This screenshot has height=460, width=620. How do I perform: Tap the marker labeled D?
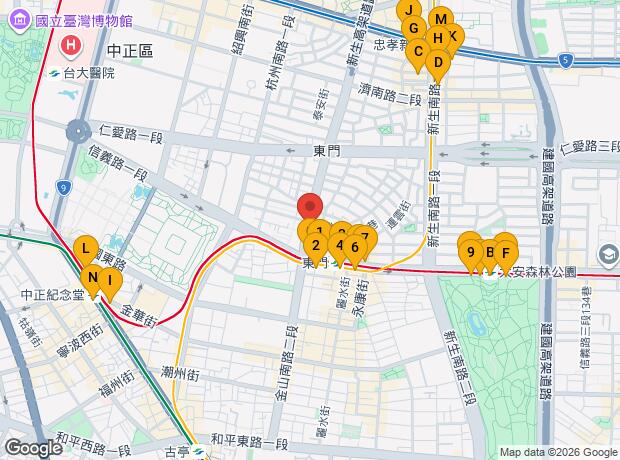click(x=438, y=62)
